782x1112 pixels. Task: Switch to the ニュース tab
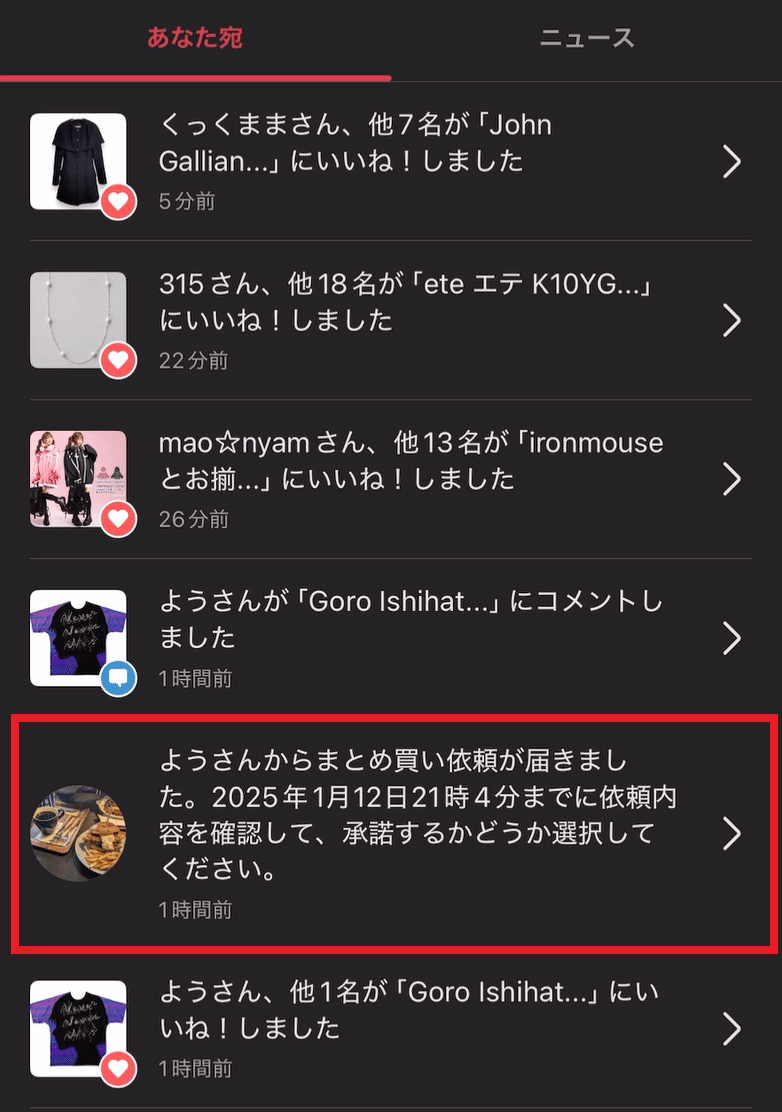tap(585, 37)
